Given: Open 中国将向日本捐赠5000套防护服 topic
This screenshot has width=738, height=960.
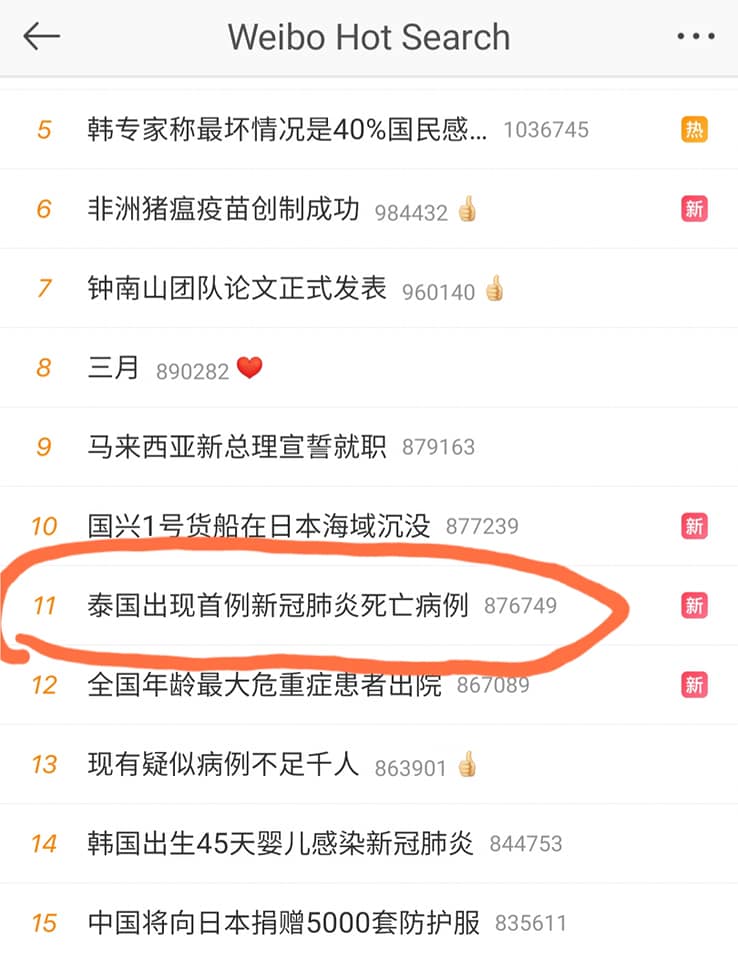Looking at the screenshot, I should (284, 923).
